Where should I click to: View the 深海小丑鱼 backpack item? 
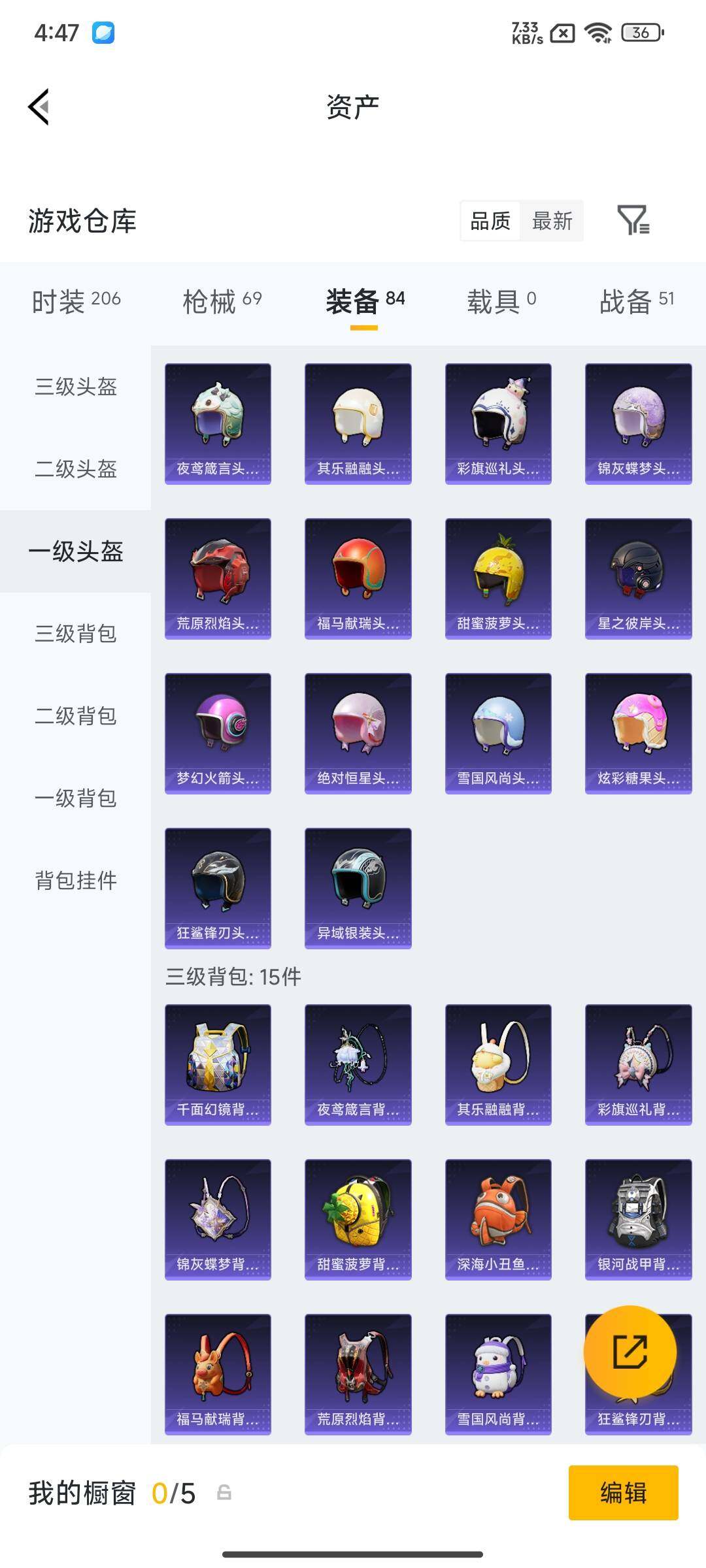pyautogui.click(x=498, y=1220)
